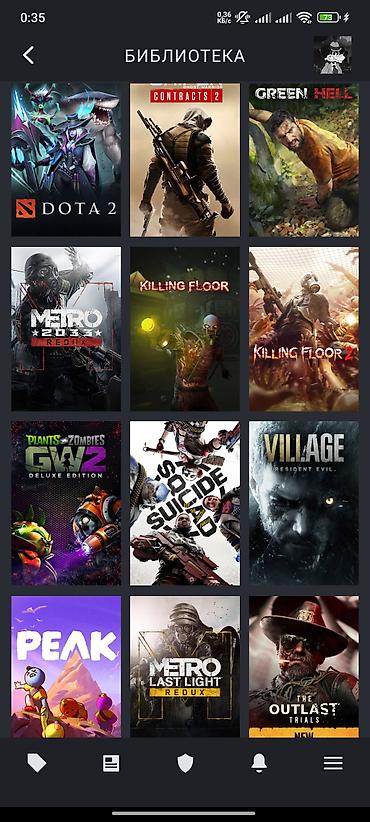Open the profile avatar

point(332,55)
